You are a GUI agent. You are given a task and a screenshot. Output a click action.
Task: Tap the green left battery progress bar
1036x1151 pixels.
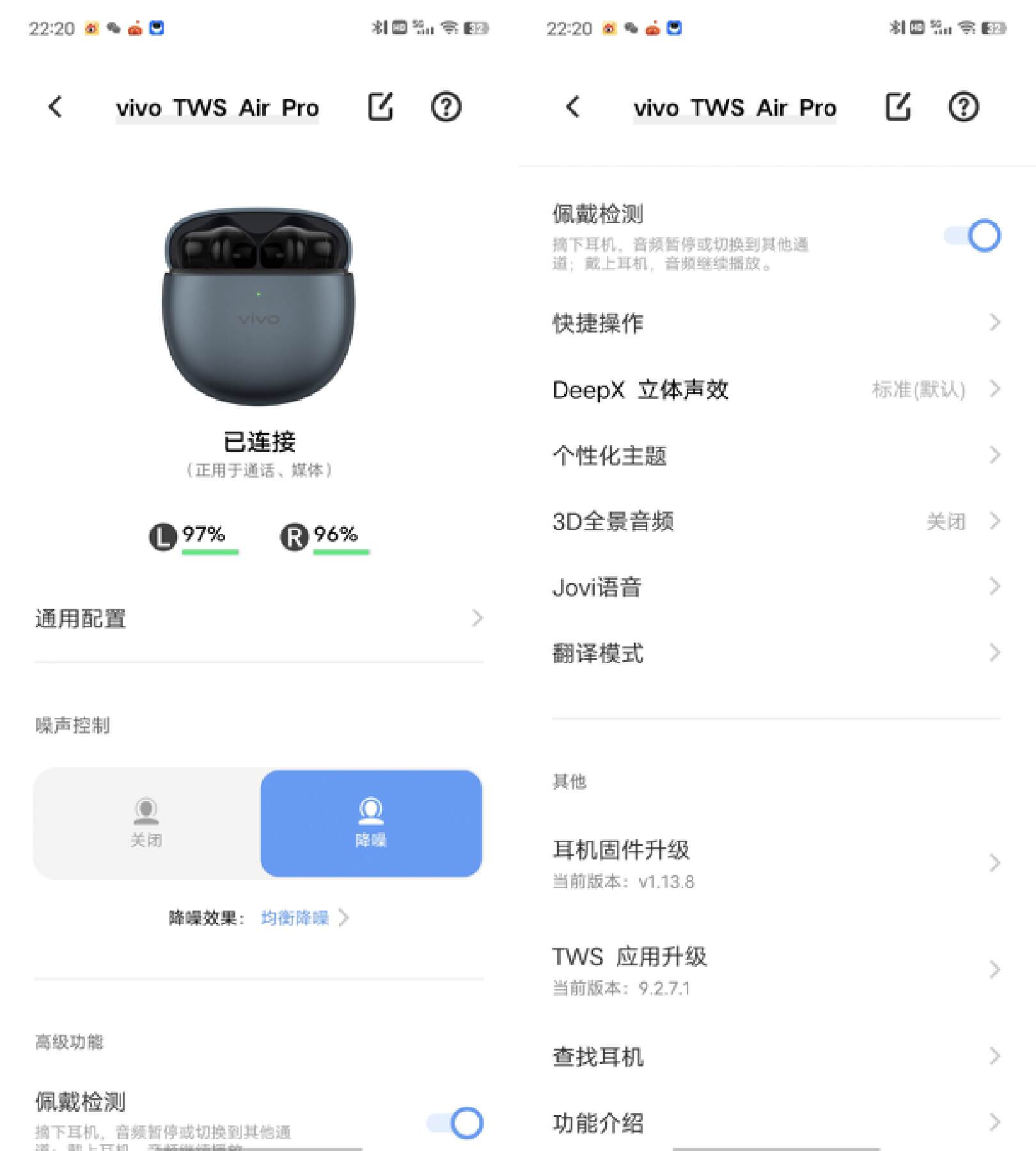pyautogui.click(x=211, y=553)
